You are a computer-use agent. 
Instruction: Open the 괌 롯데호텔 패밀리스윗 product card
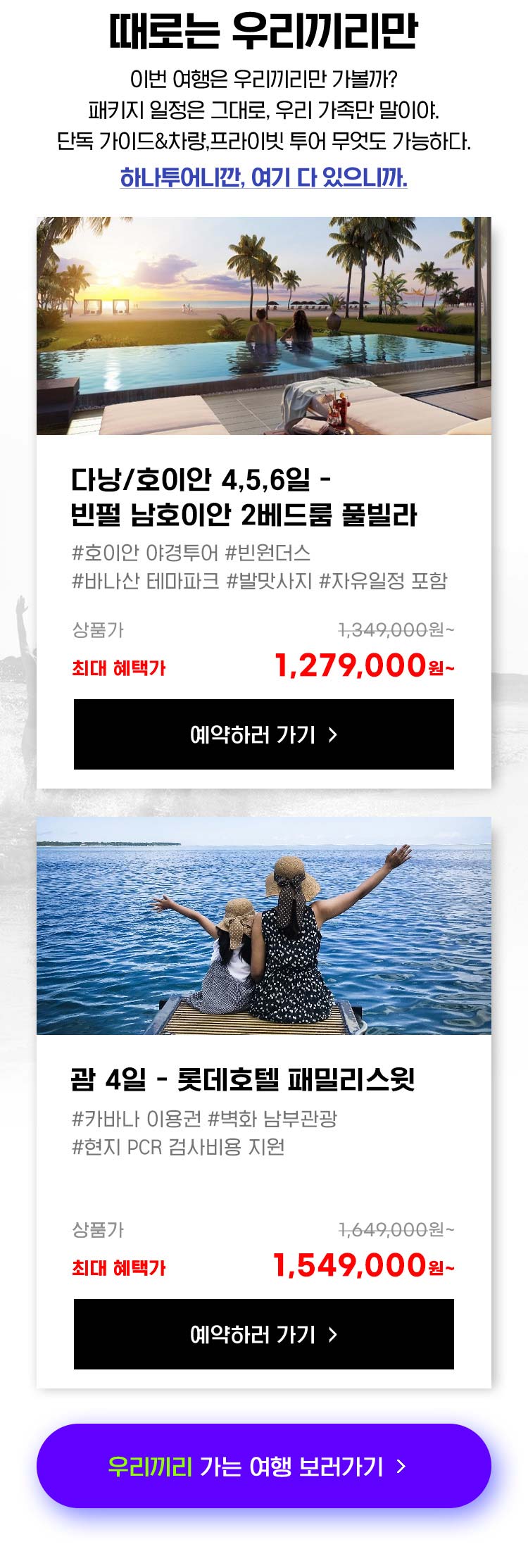click(x=243, y=1079)
